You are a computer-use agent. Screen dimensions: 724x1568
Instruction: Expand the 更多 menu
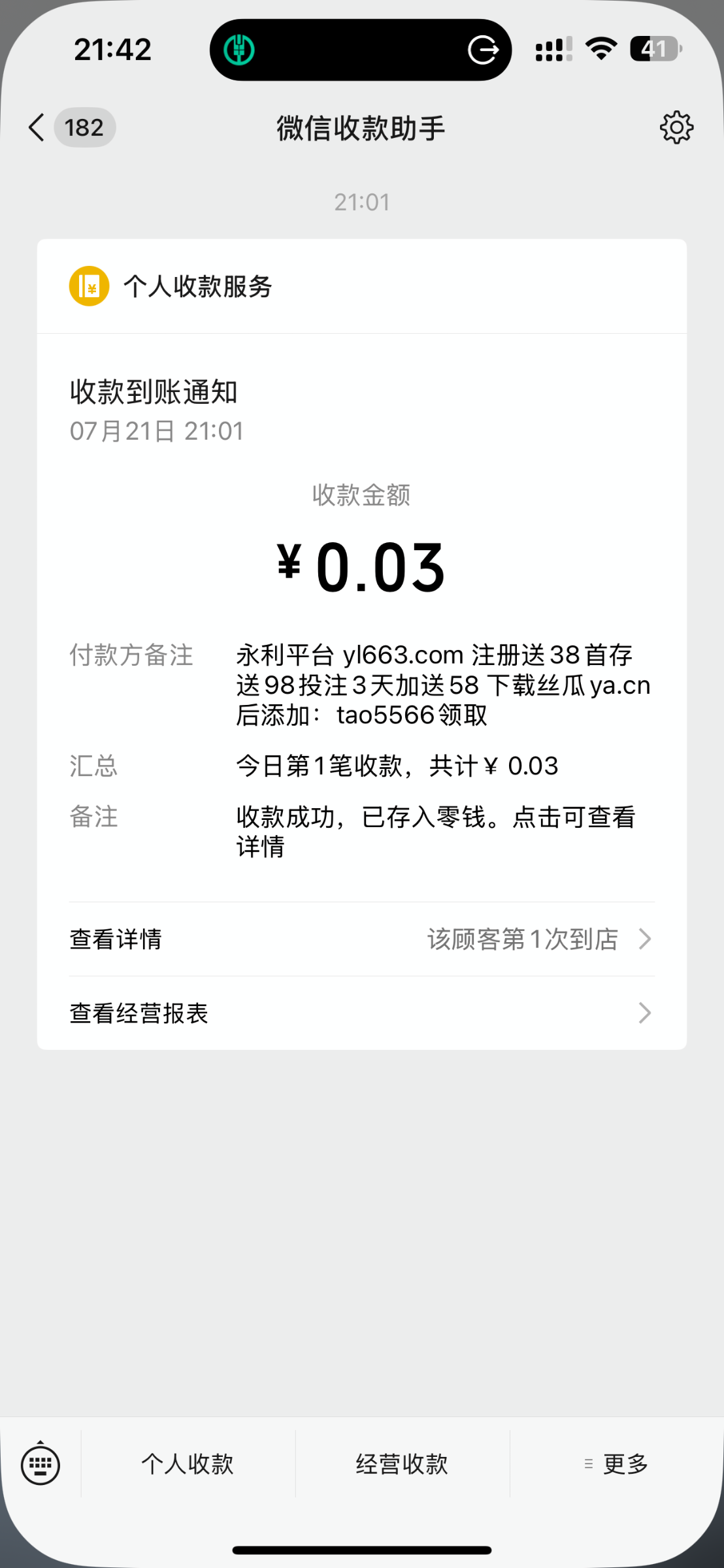617,1464
